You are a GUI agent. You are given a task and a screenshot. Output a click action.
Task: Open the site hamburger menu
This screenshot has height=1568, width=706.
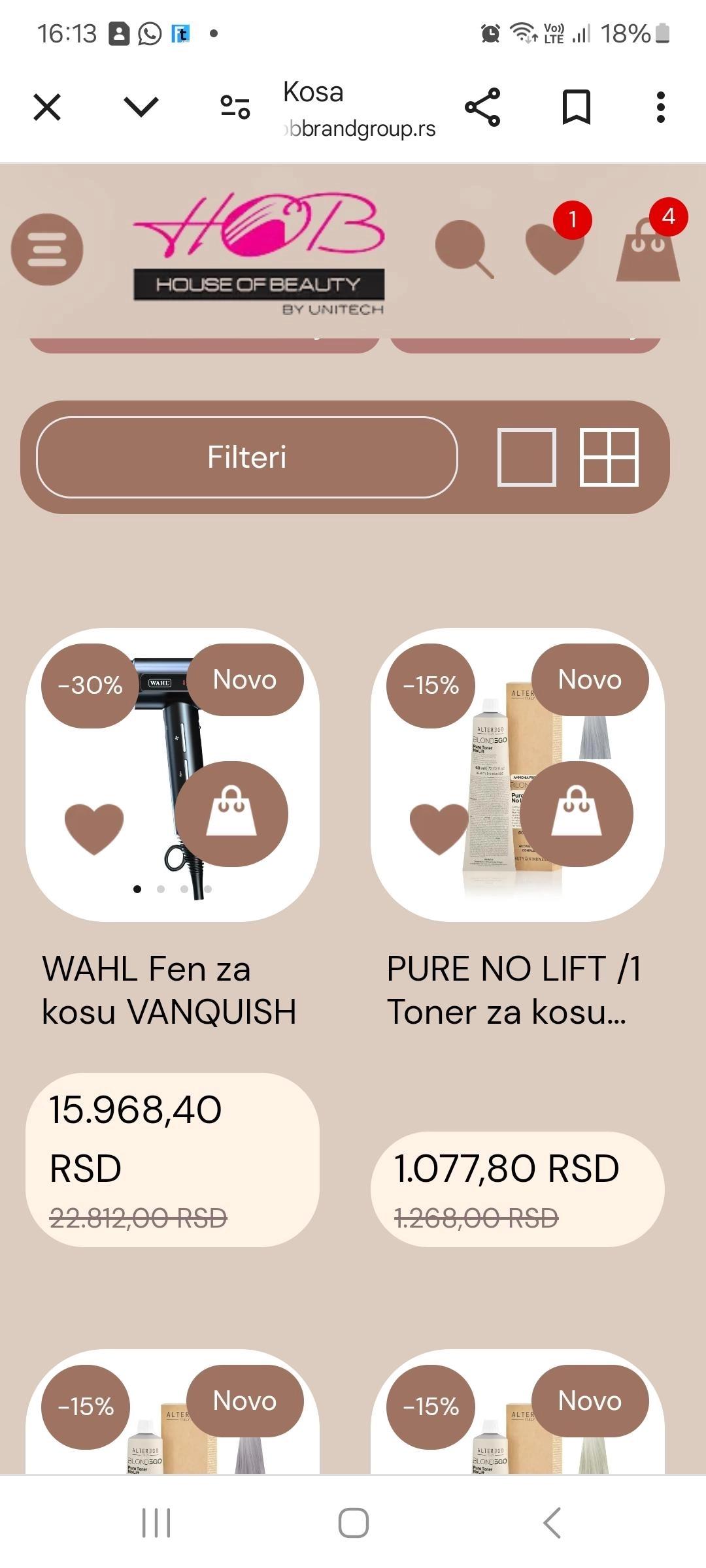47,250
